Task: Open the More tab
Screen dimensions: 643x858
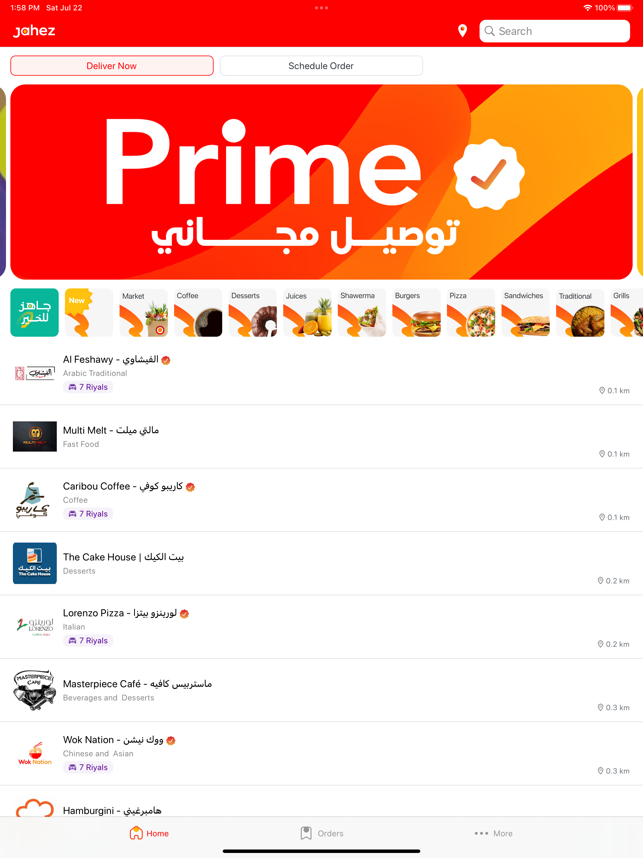Action: [x=493, y=833]
